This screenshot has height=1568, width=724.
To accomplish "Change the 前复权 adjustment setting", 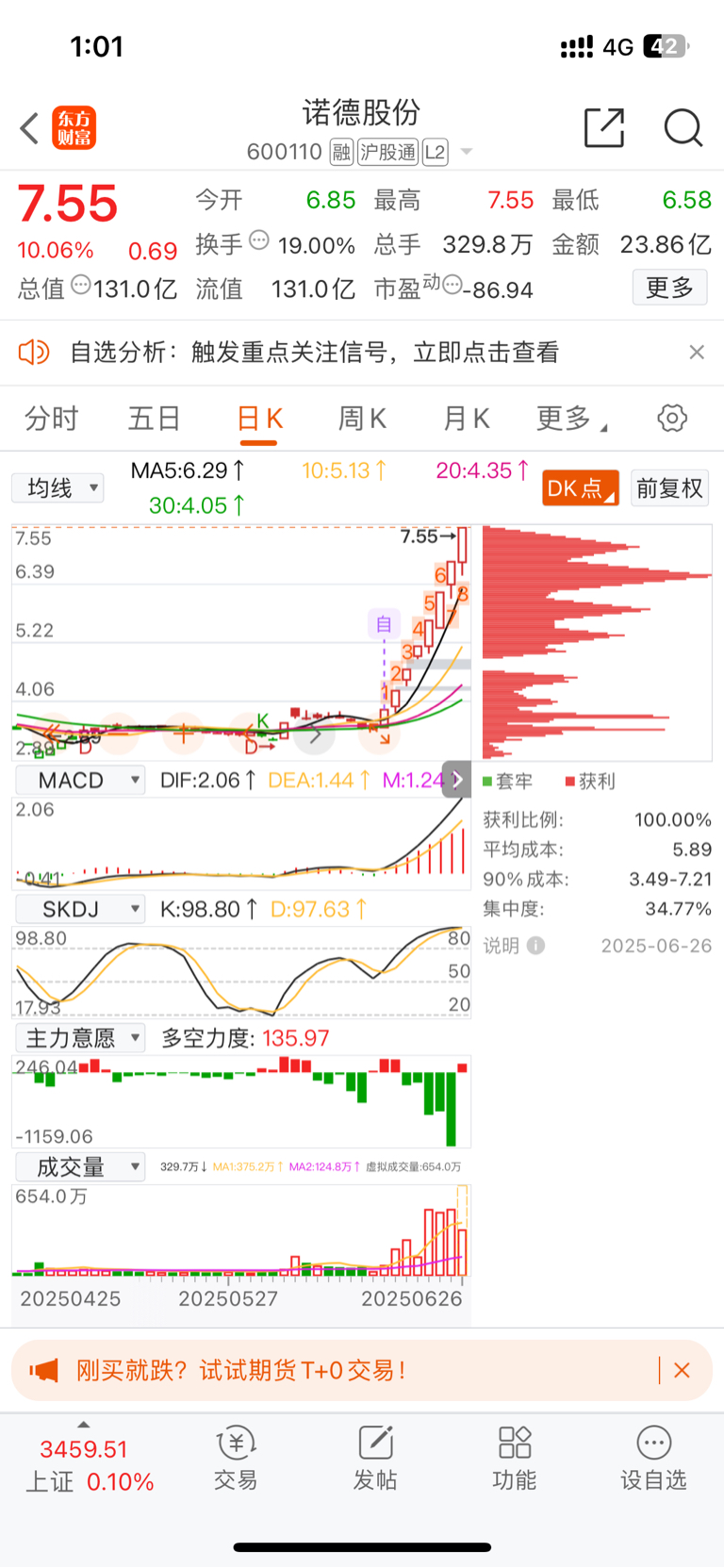I will coord(669,488).
